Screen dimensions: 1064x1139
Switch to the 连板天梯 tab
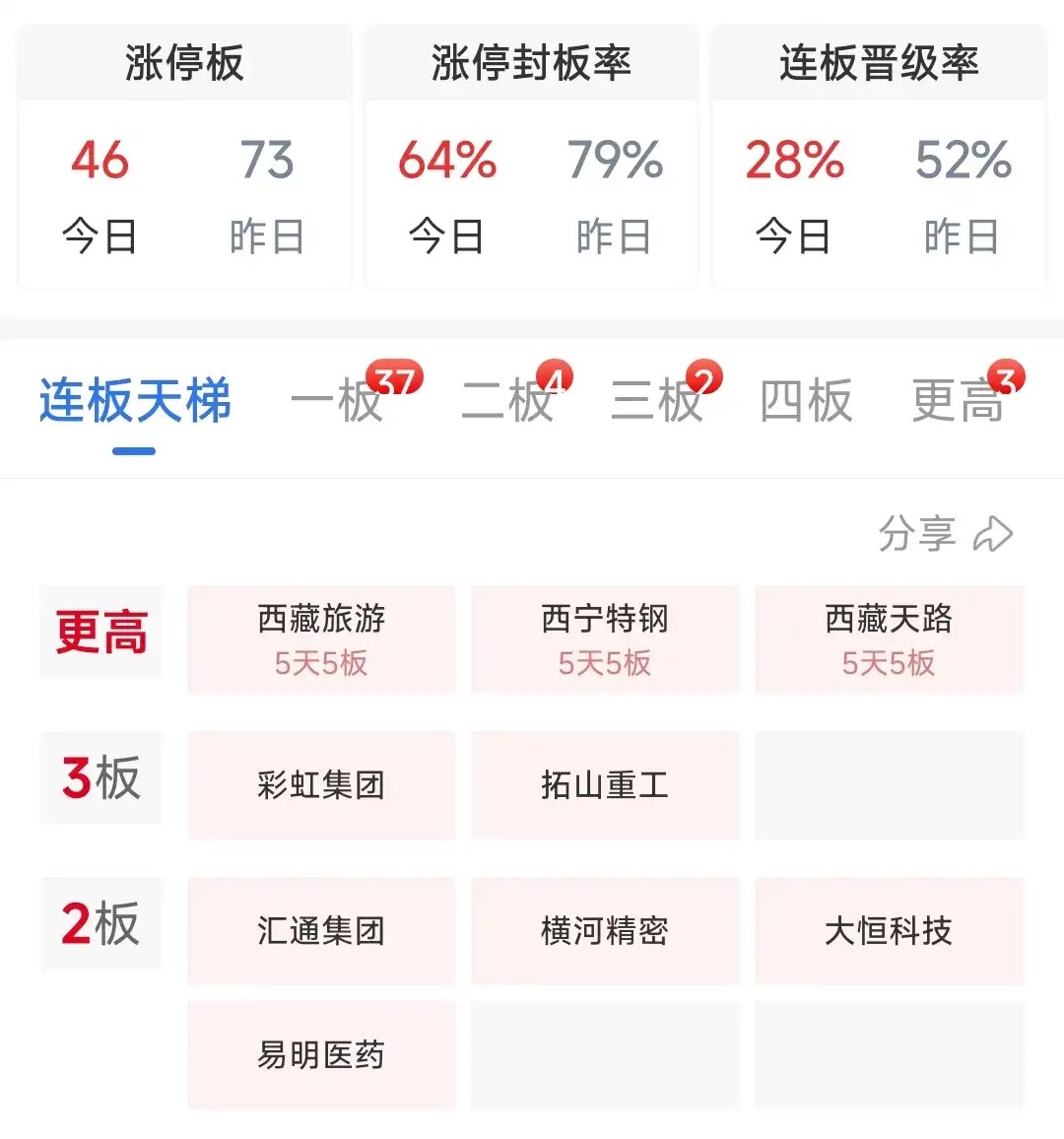(135, 401)
